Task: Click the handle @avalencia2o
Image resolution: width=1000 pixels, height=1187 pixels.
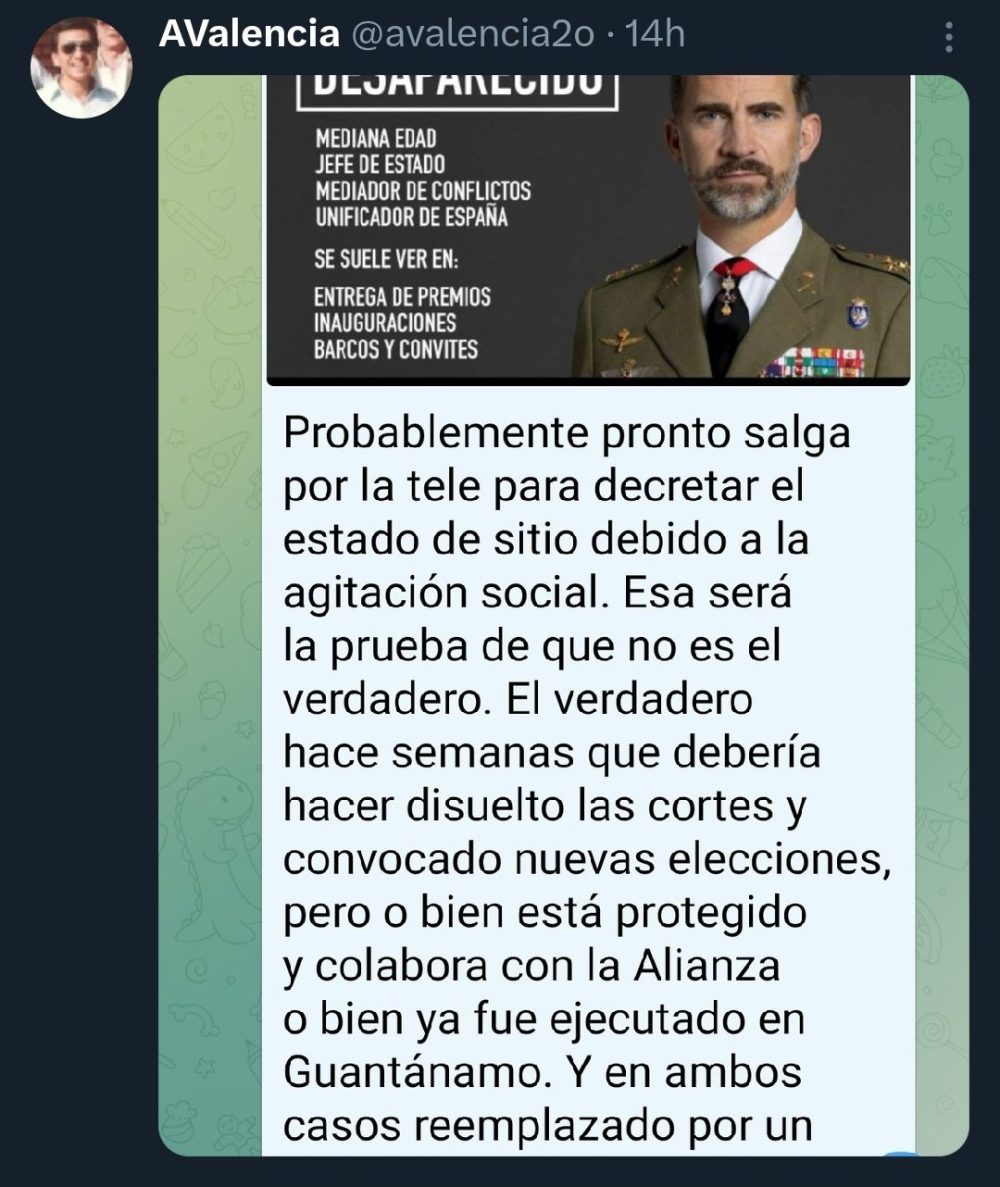Action: [475, 31]
